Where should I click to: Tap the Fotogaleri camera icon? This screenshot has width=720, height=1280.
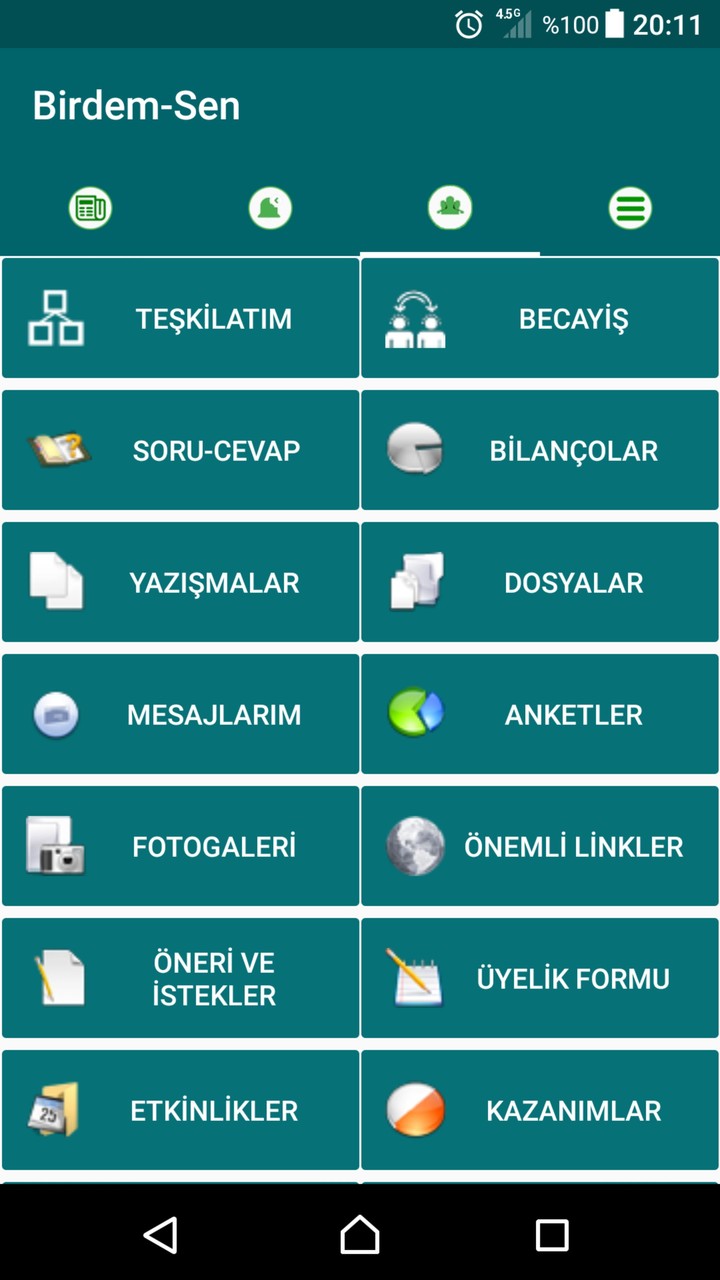pos(57,845)
